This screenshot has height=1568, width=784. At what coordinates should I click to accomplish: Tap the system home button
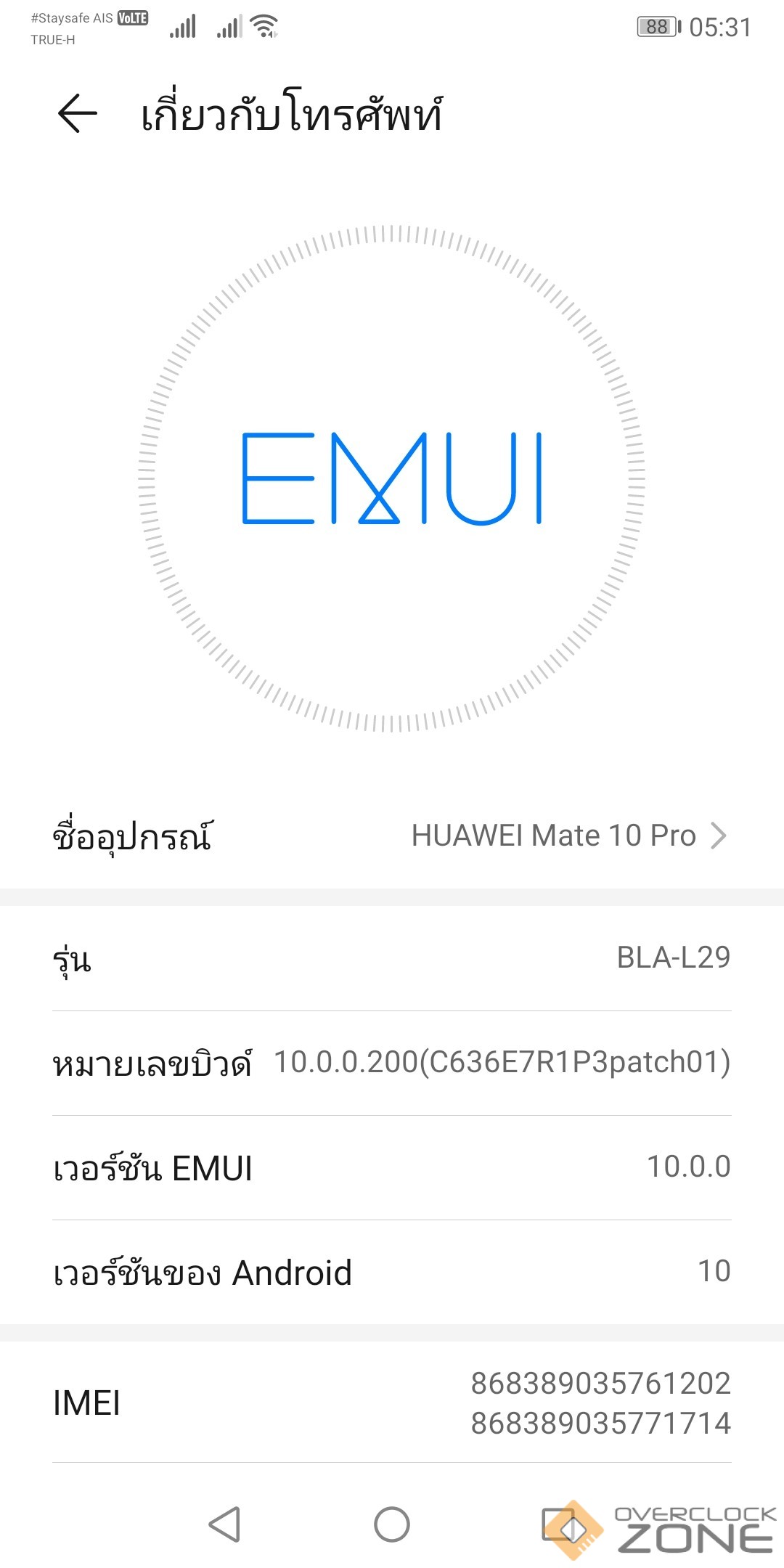click(392, 1524)
